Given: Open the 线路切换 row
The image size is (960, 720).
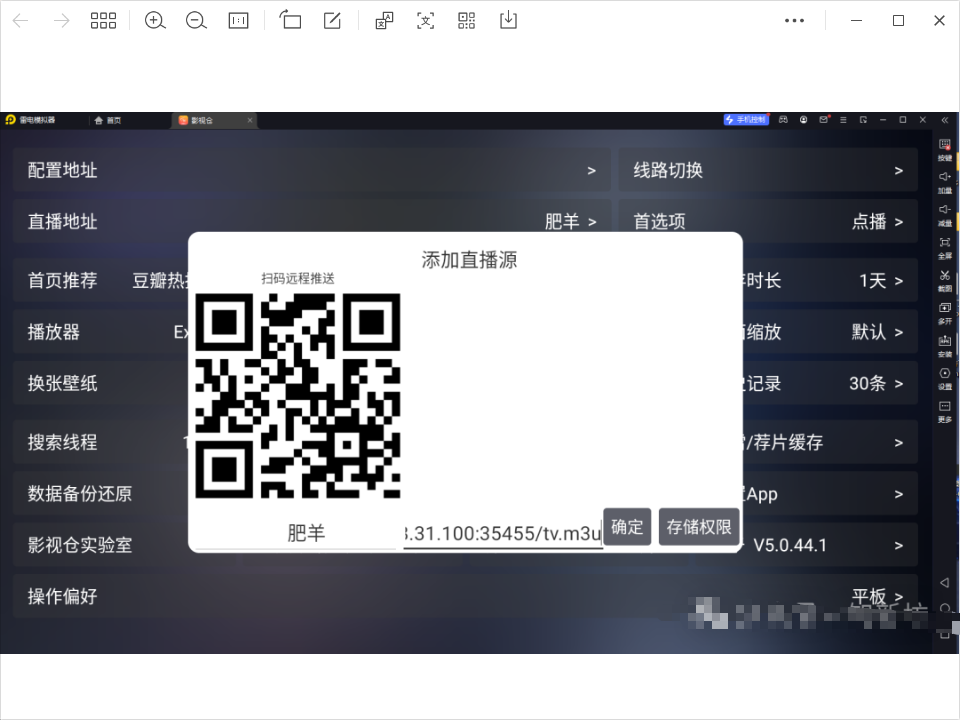Looking at the screenshot, I should pos(767,170).
